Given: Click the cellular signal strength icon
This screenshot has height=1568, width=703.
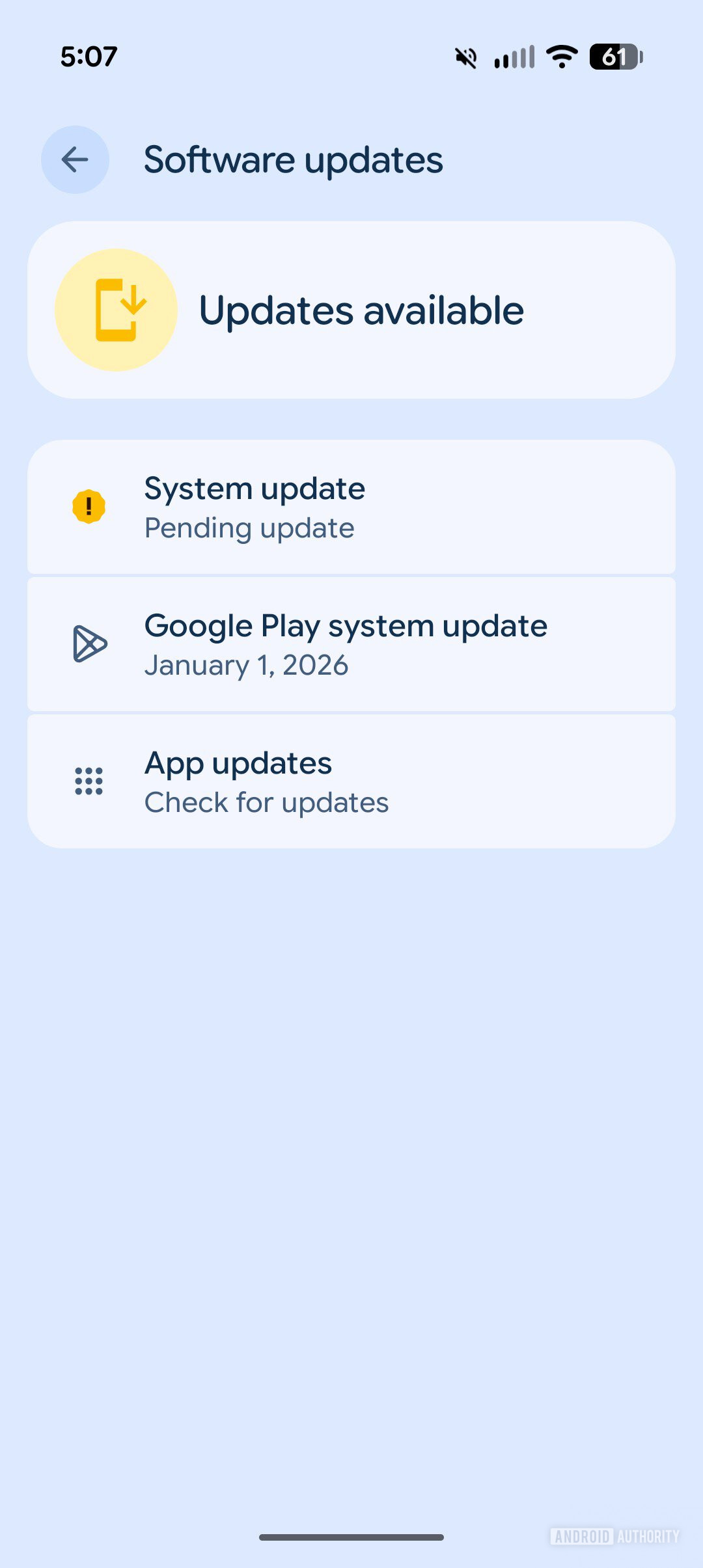Looking at the screenshot, I should (514, 57).
